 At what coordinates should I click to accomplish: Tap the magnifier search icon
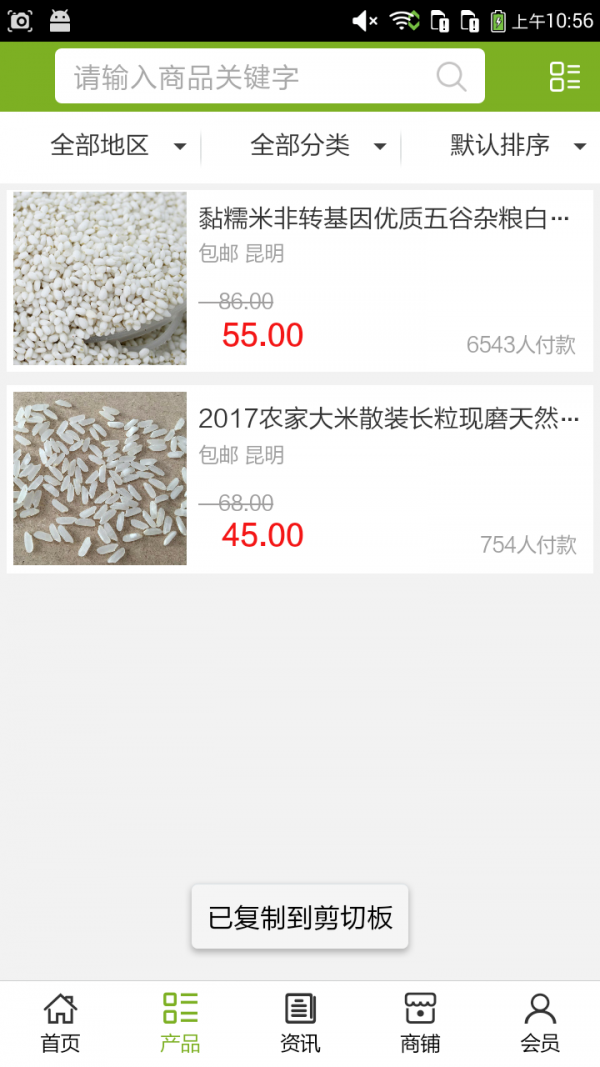(451, 77)
